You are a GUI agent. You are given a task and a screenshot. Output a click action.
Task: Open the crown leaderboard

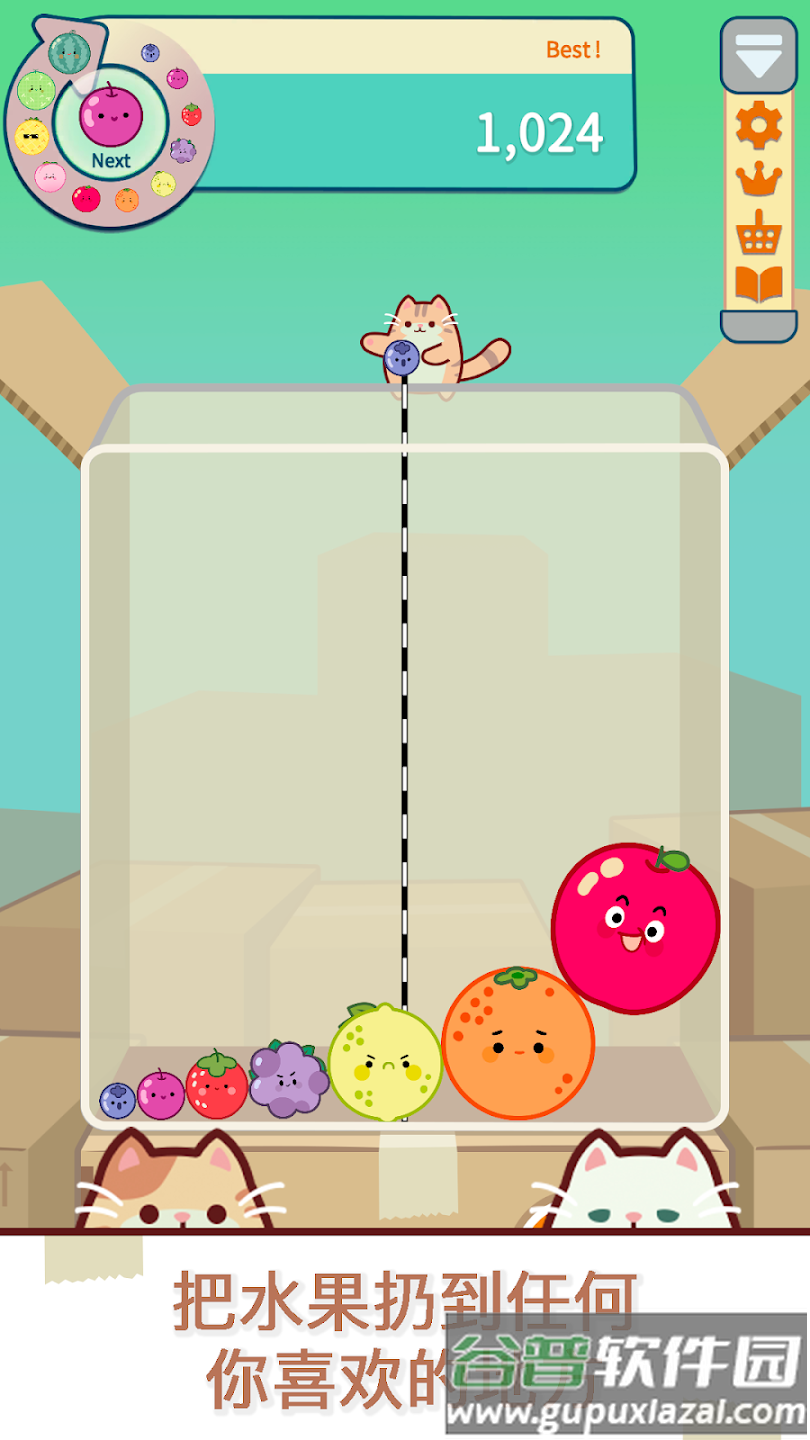click(x=758, y=181)
